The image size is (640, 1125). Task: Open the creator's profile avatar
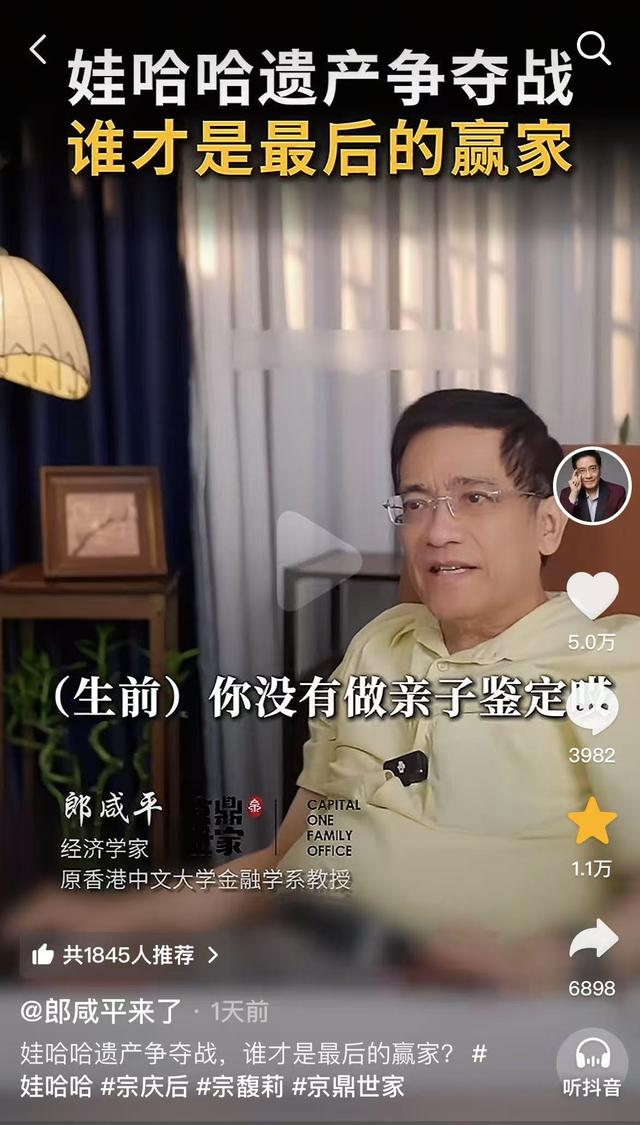(x=592, y=485)
